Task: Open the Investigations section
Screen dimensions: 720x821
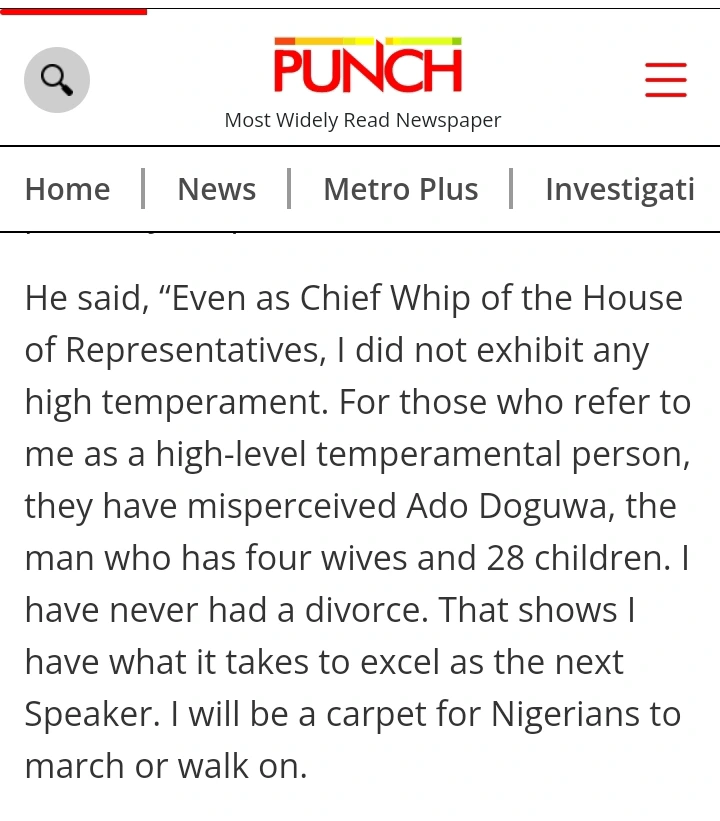Action: pos(619,189)
